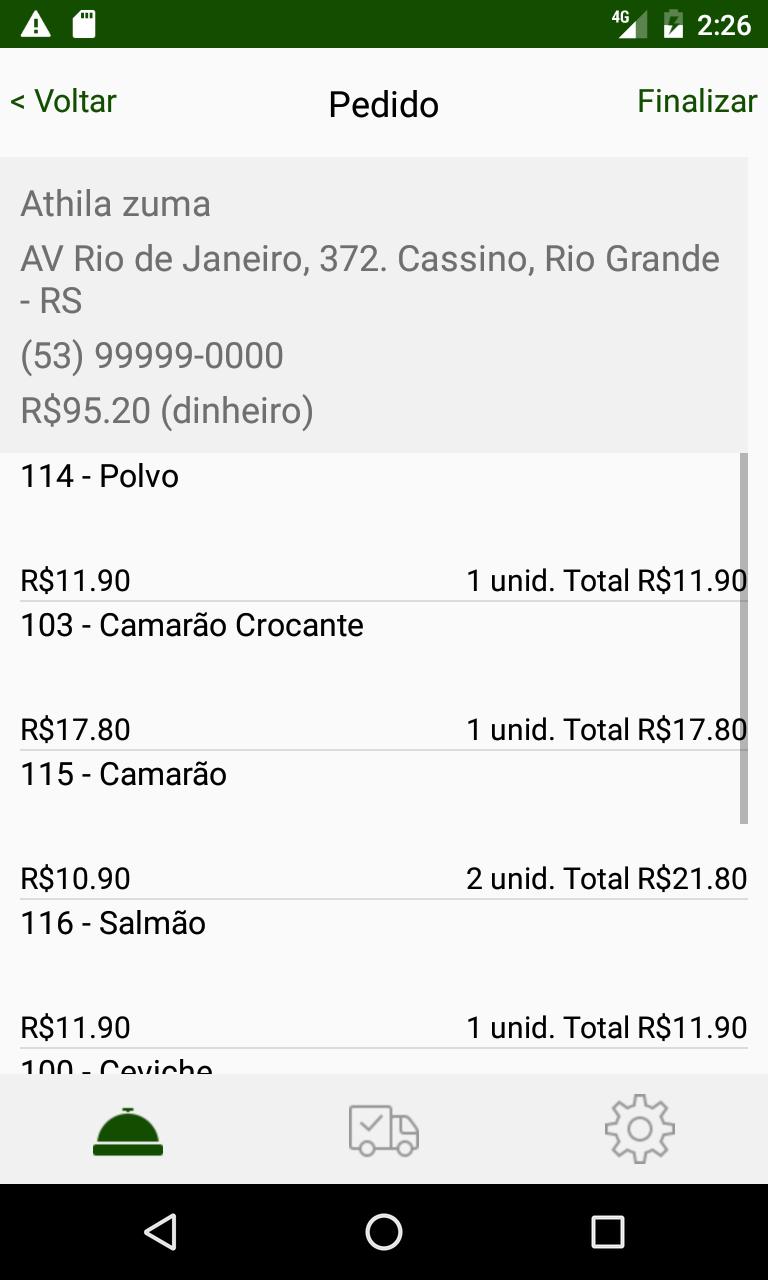Screen dimensions: 768x1280
Task: Tap the system back button
Action: [160, 1232]
